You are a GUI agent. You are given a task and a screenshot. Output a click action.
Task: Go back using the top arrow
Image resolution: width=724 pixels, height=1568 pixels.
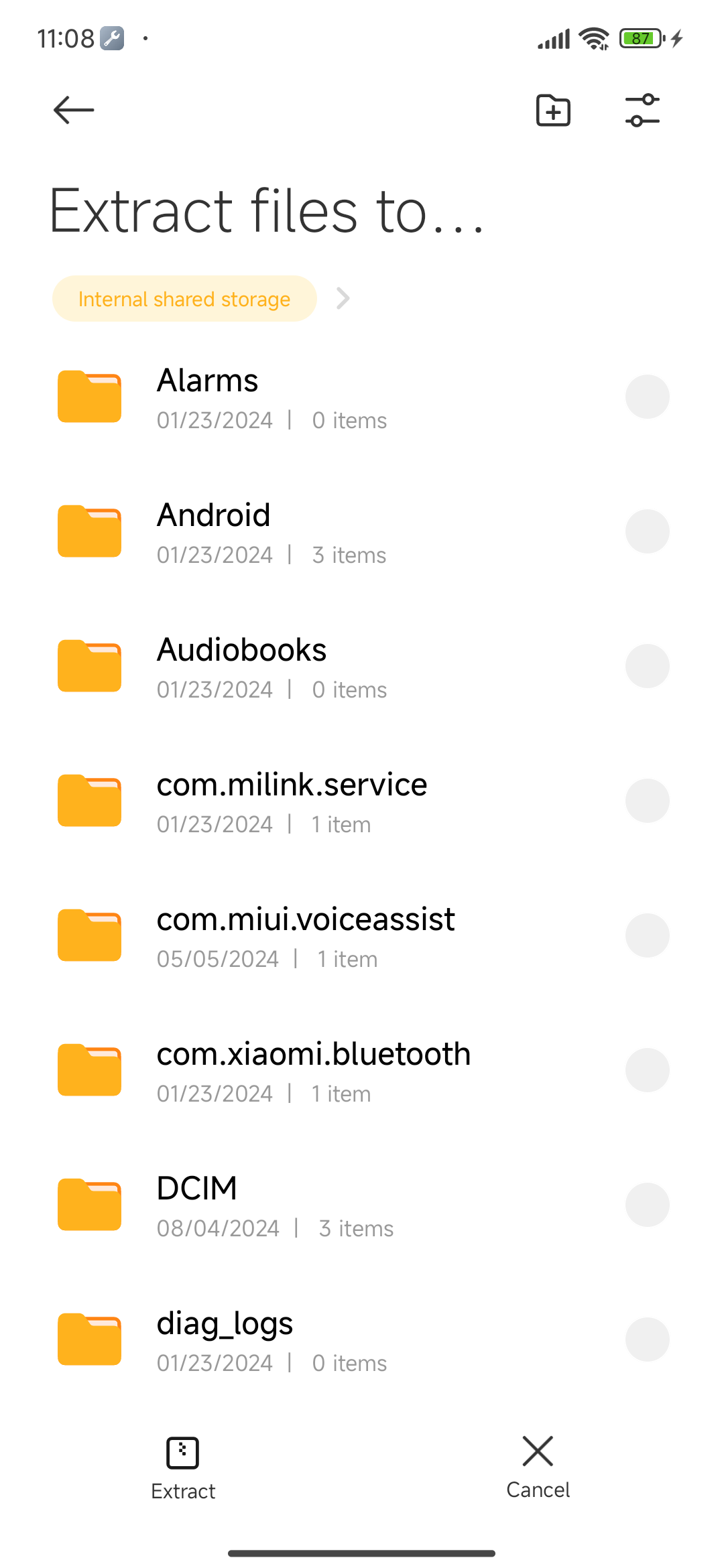coord(74,111)
